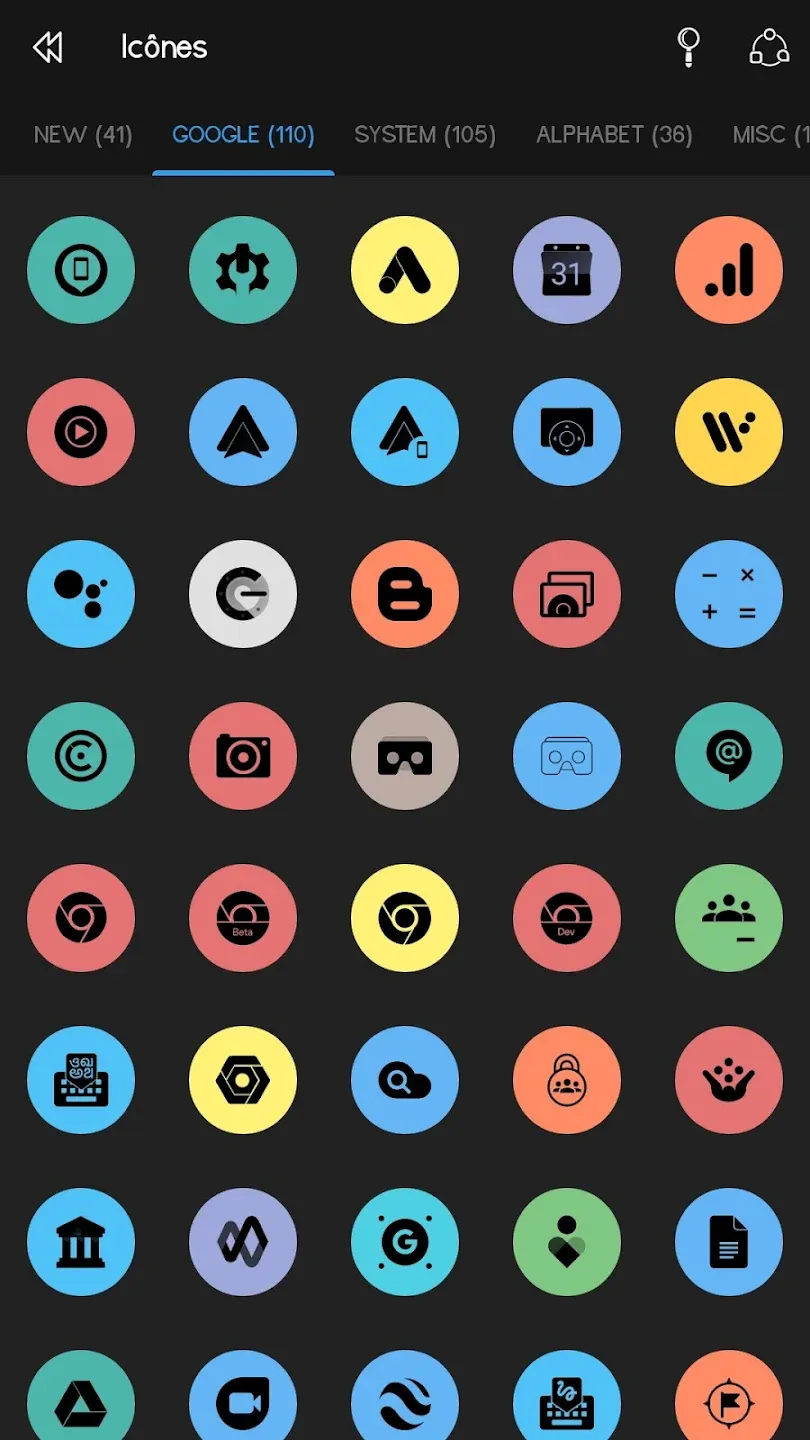
Task: Tap the Blogger icon
Action: pyautogui.click(x=405, y=594)
